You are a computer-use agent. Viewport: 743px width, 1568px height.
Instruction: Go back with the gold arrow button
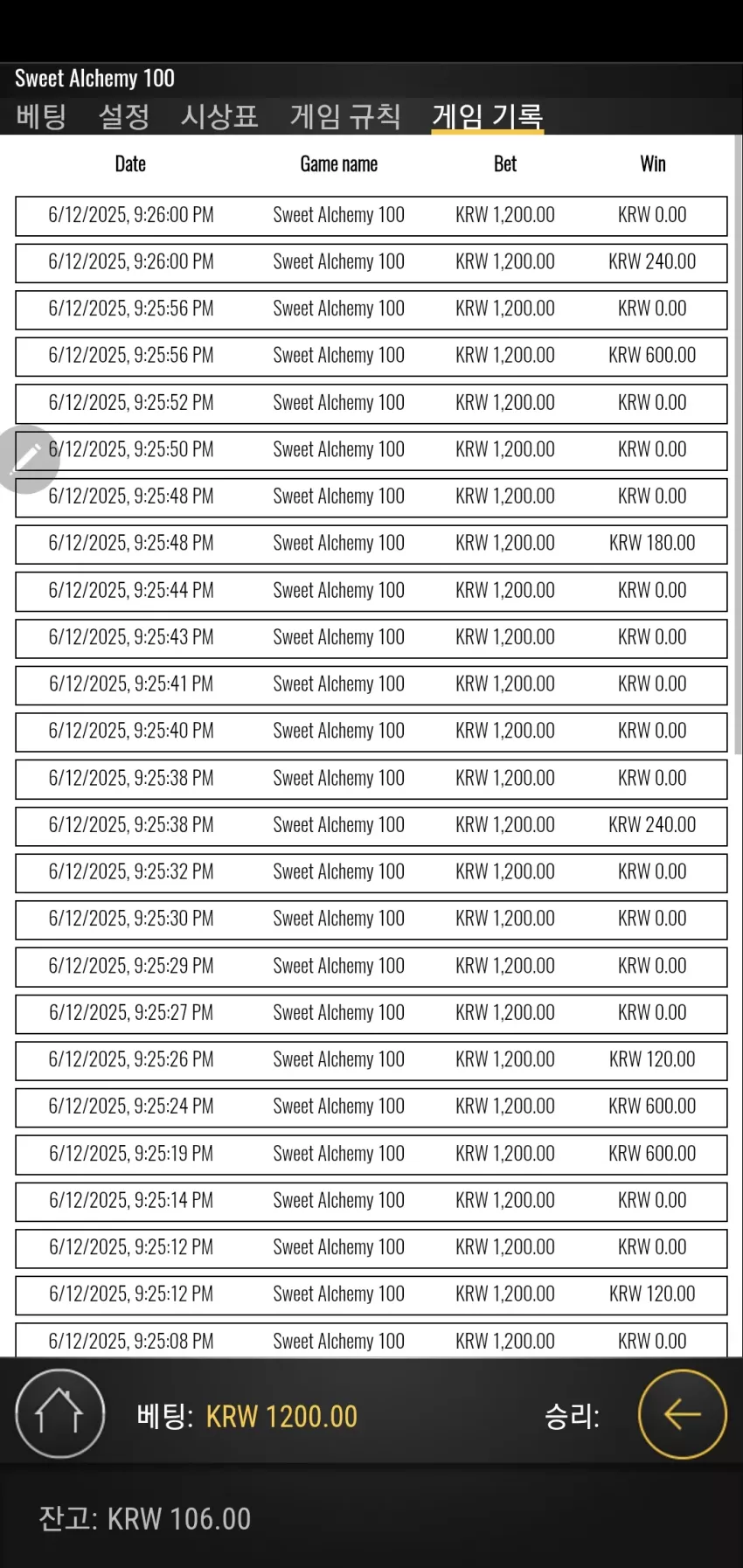[x=682, y=1413]
